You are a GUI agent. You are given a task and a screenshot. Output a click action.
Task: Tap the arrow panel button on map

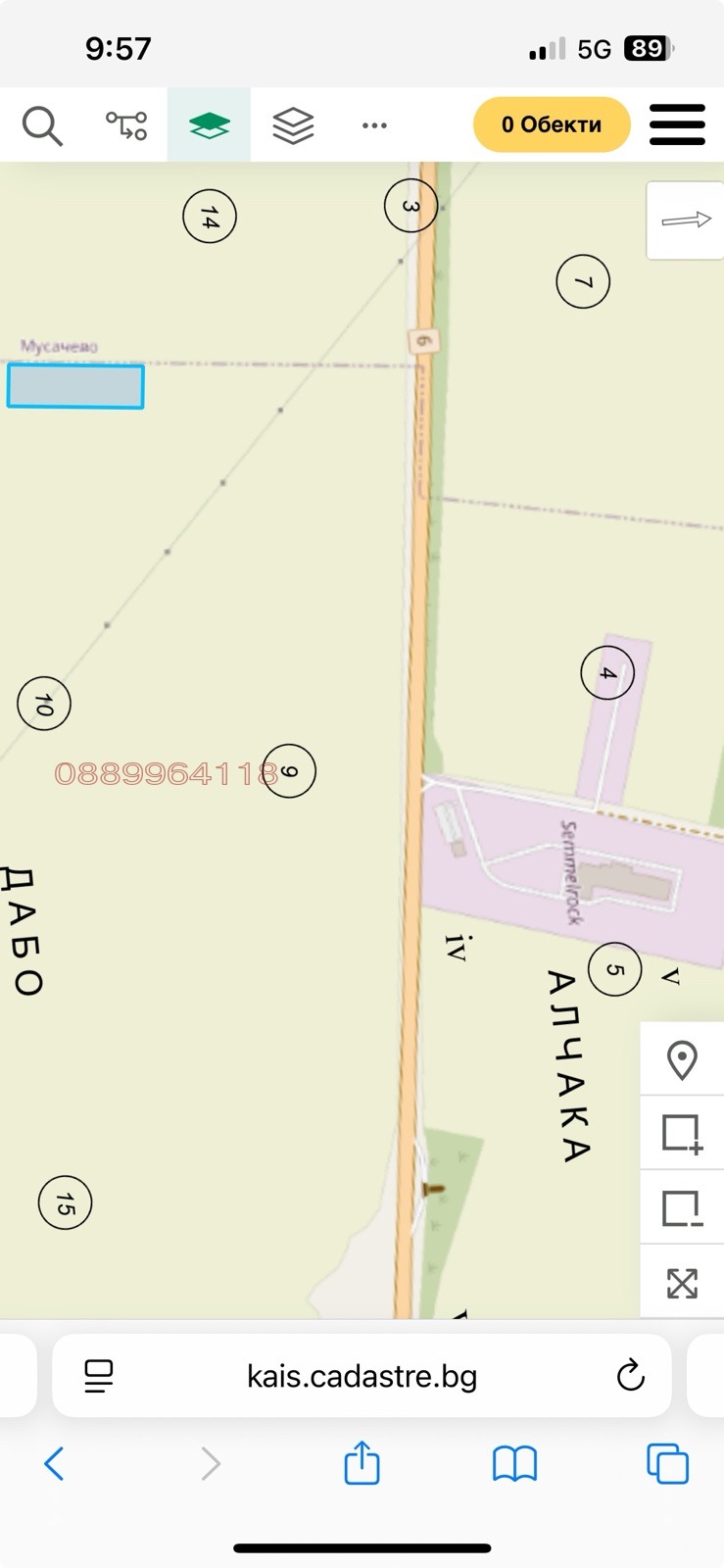(x=686, y=220)
